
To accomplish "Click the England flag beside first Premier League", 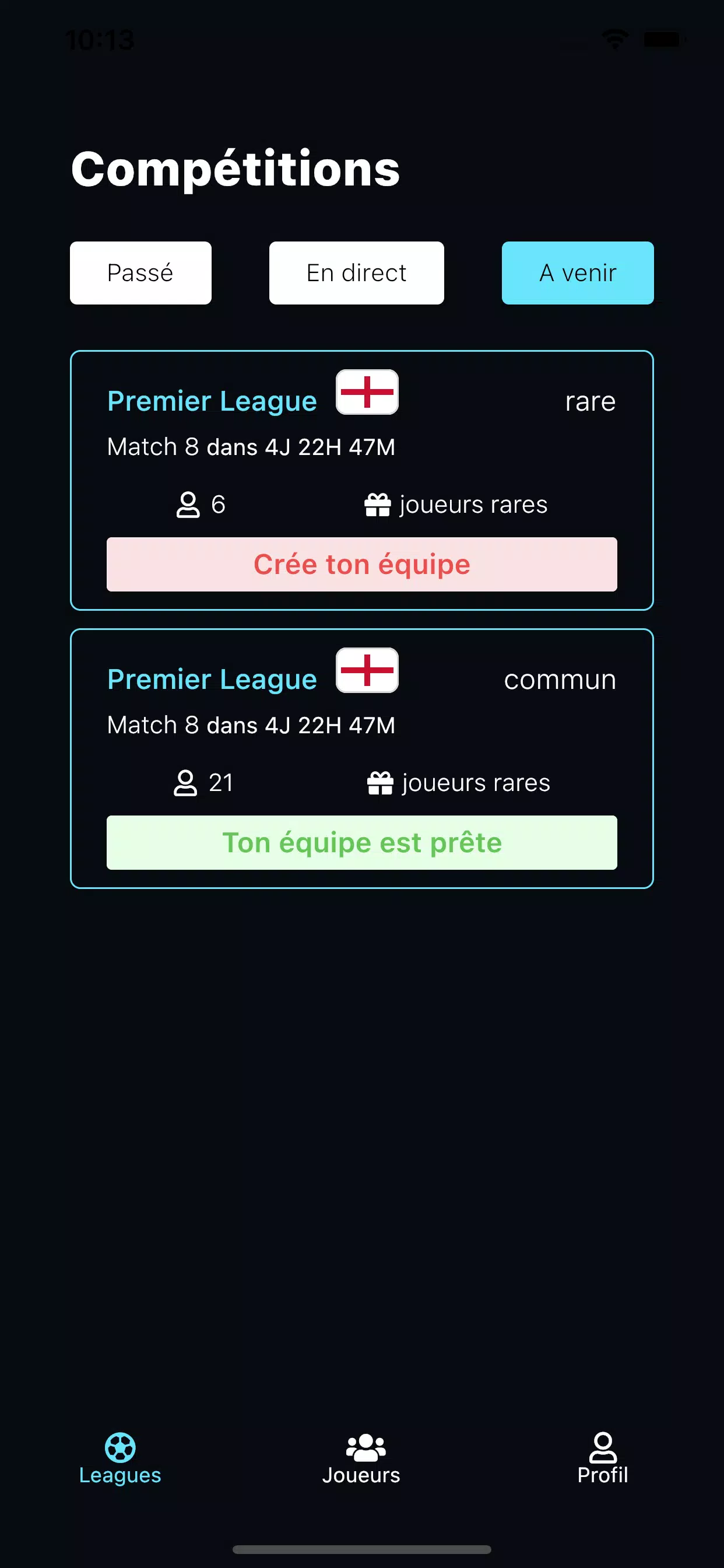I will coord(367,392).
